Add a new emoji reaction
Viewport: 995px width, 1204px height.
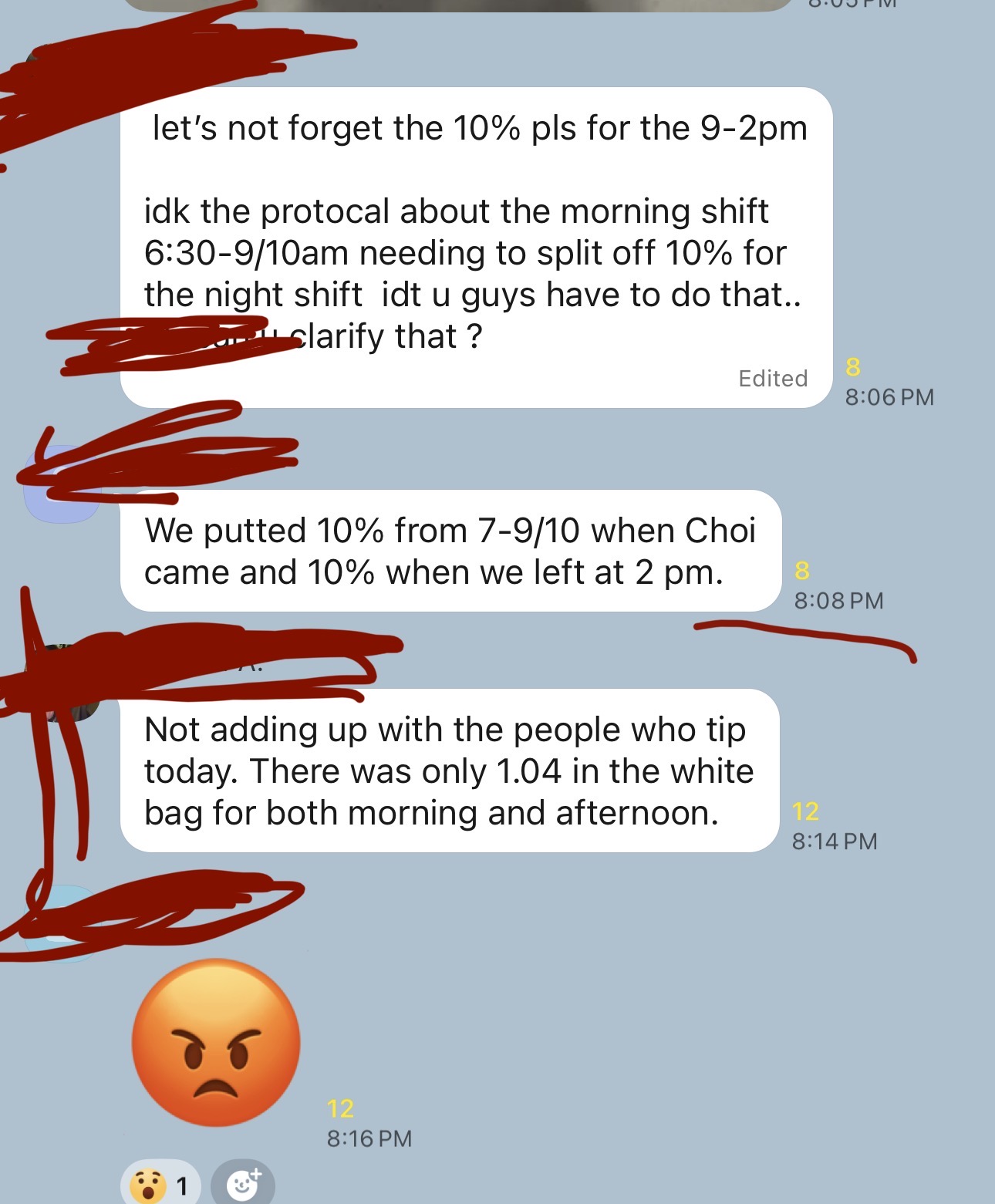(242, 1184)
